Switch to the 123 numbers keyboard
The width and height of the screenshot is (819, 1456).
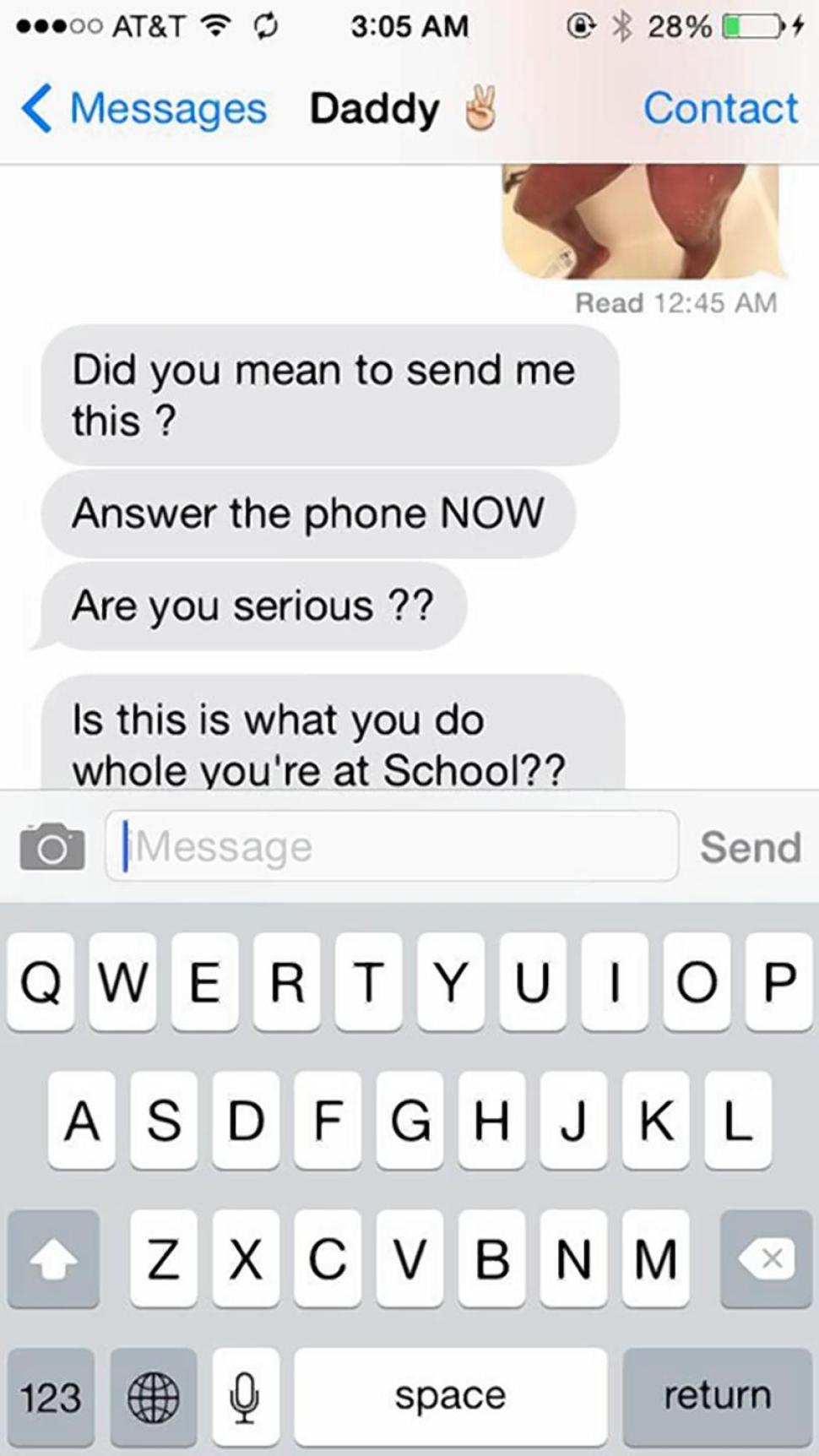point(51,1396)
